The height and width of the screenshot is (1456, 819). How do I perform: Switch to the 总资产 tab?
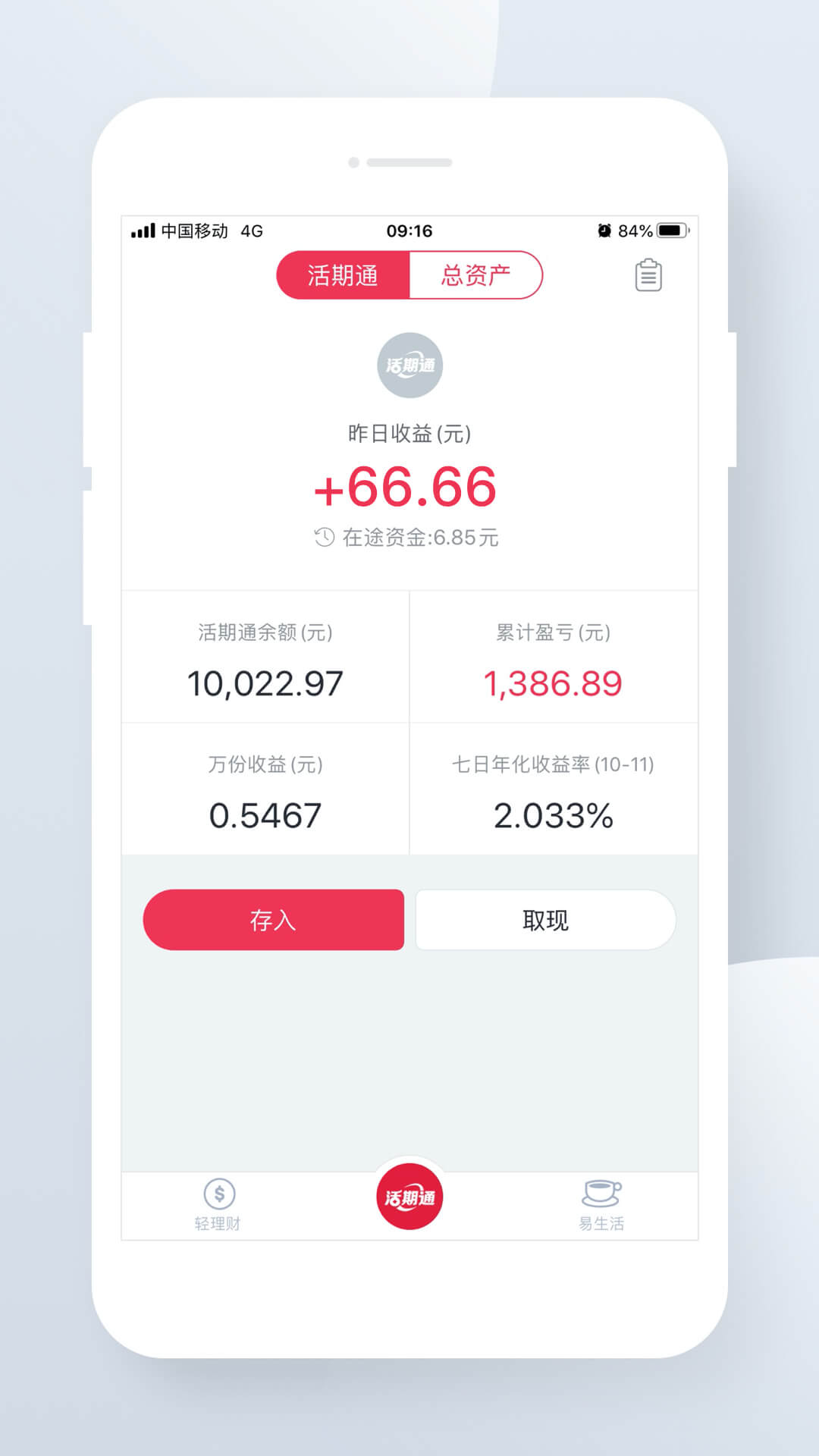tap(476, 275)
